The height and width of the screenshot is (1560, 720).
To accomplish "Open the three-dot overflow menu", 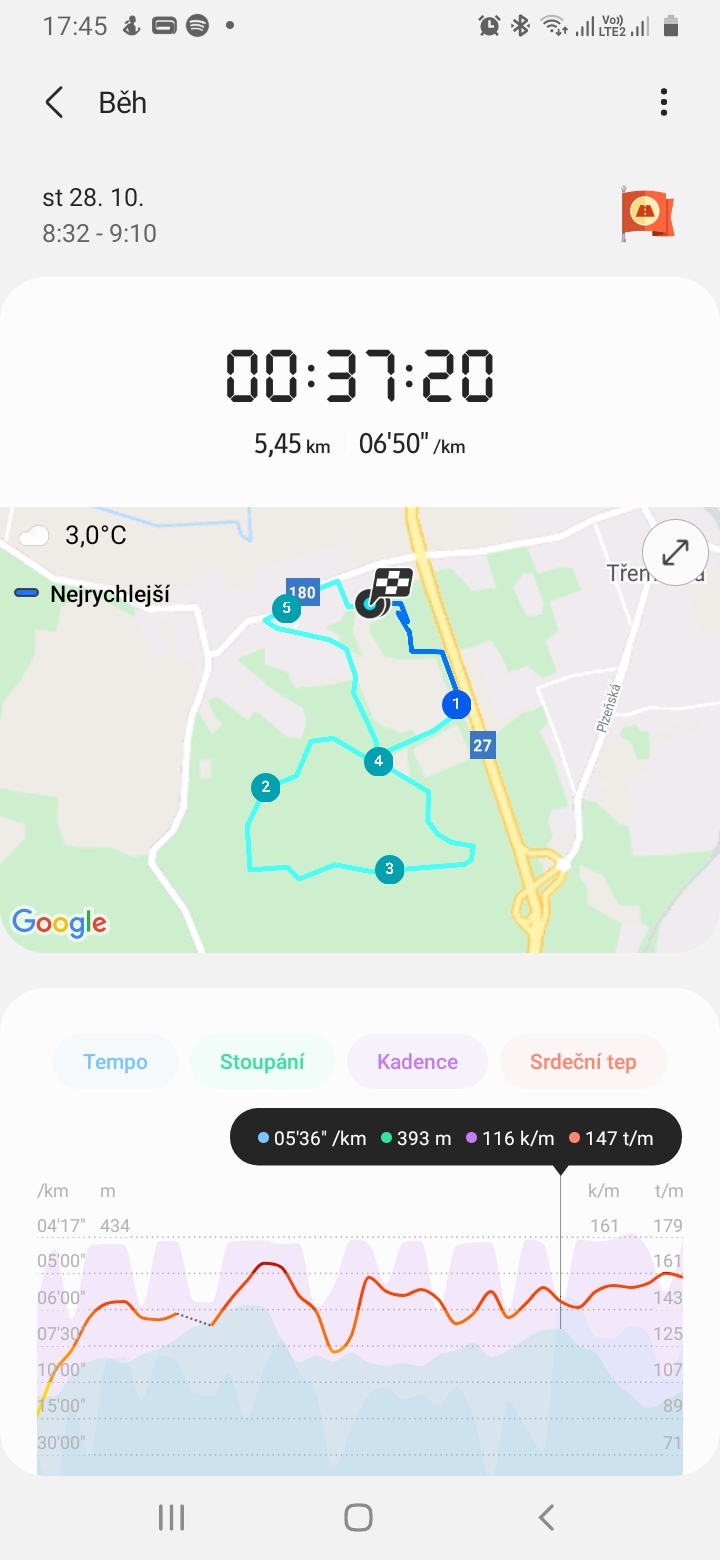I will click(664, 102).
